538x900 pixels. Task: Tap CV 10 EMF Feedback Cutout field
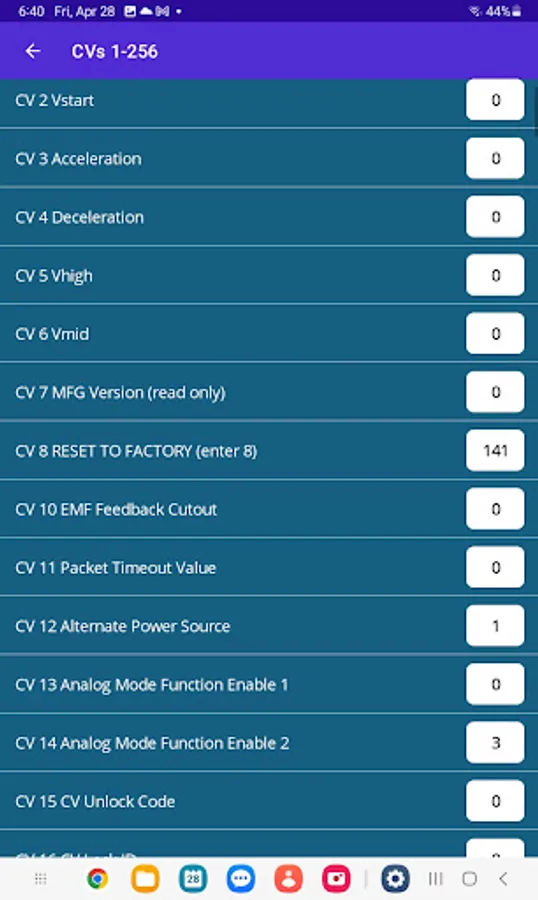495,509
